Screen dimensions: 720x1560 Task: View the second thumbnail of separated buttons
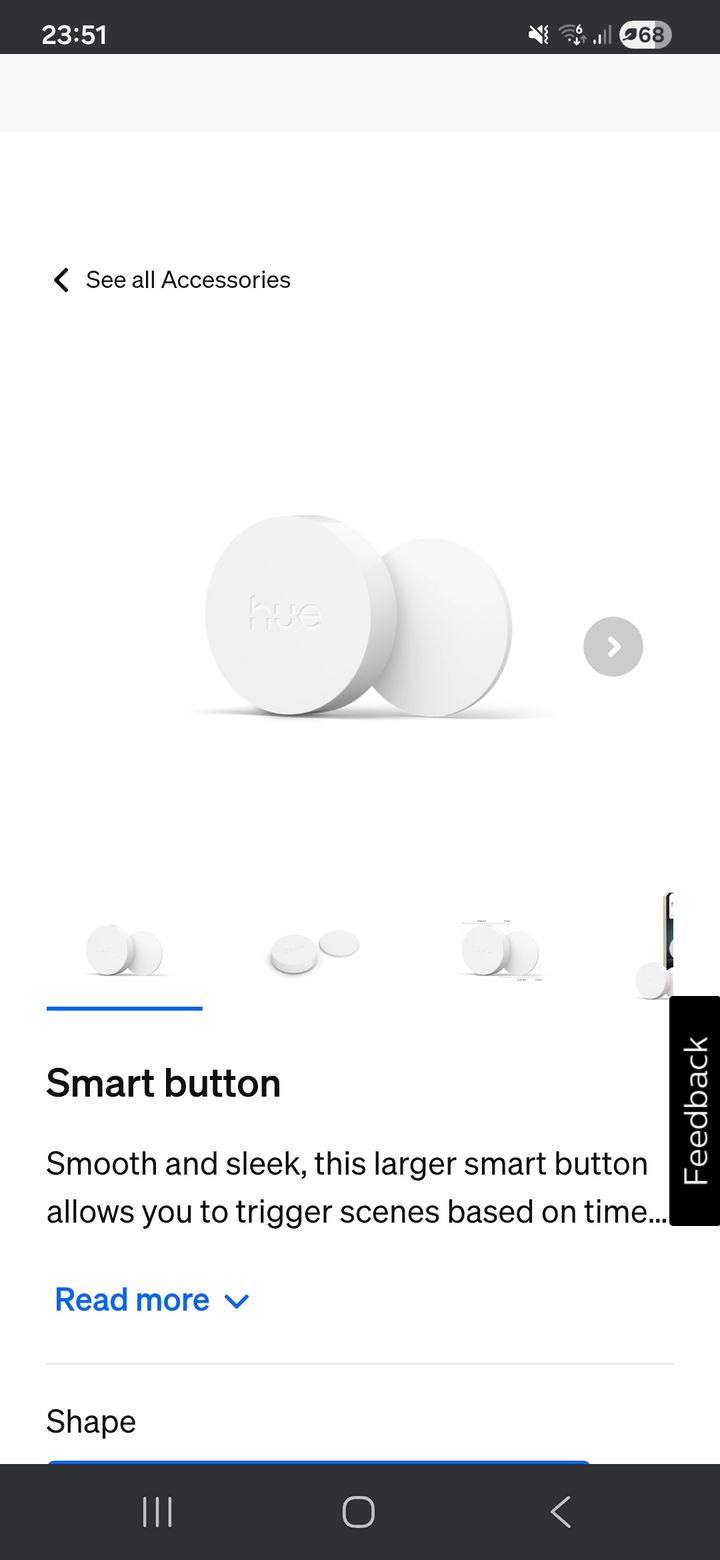tap(312, 950)
